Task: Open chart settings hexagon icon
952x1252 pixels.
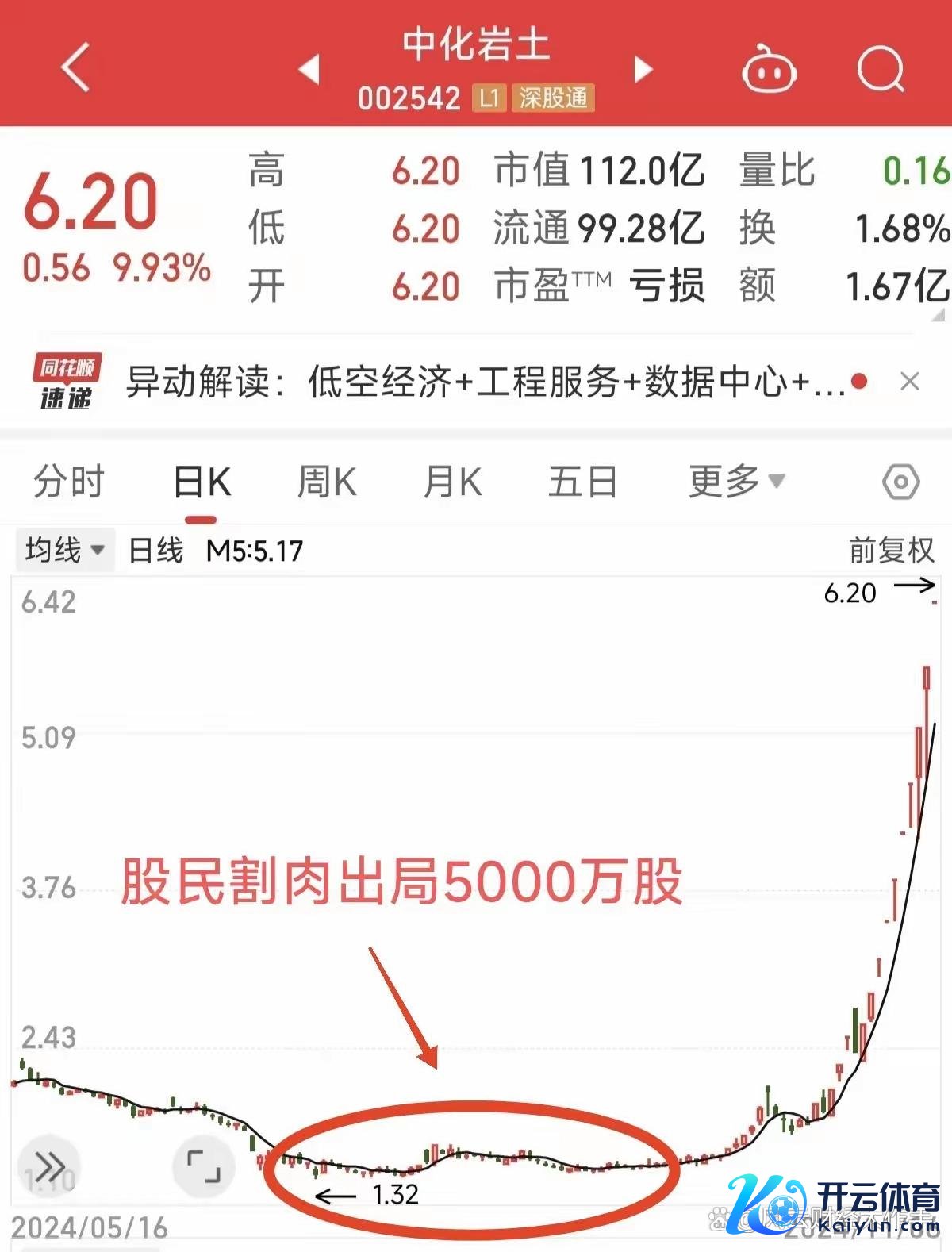Action: point(900,482)
